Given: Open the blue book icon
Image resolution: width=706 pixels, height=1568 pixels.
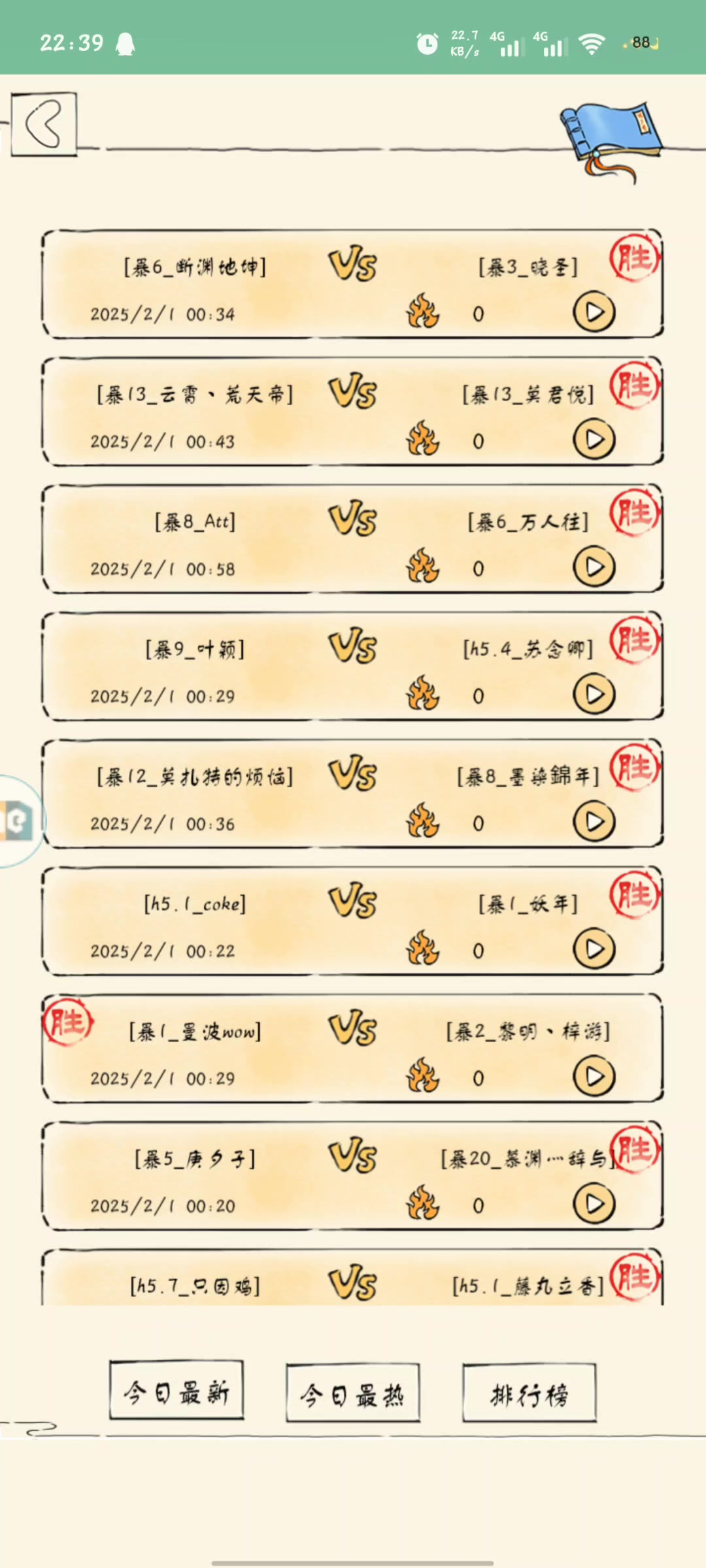Looking at the screenshot, I should (x=610, y=139).
